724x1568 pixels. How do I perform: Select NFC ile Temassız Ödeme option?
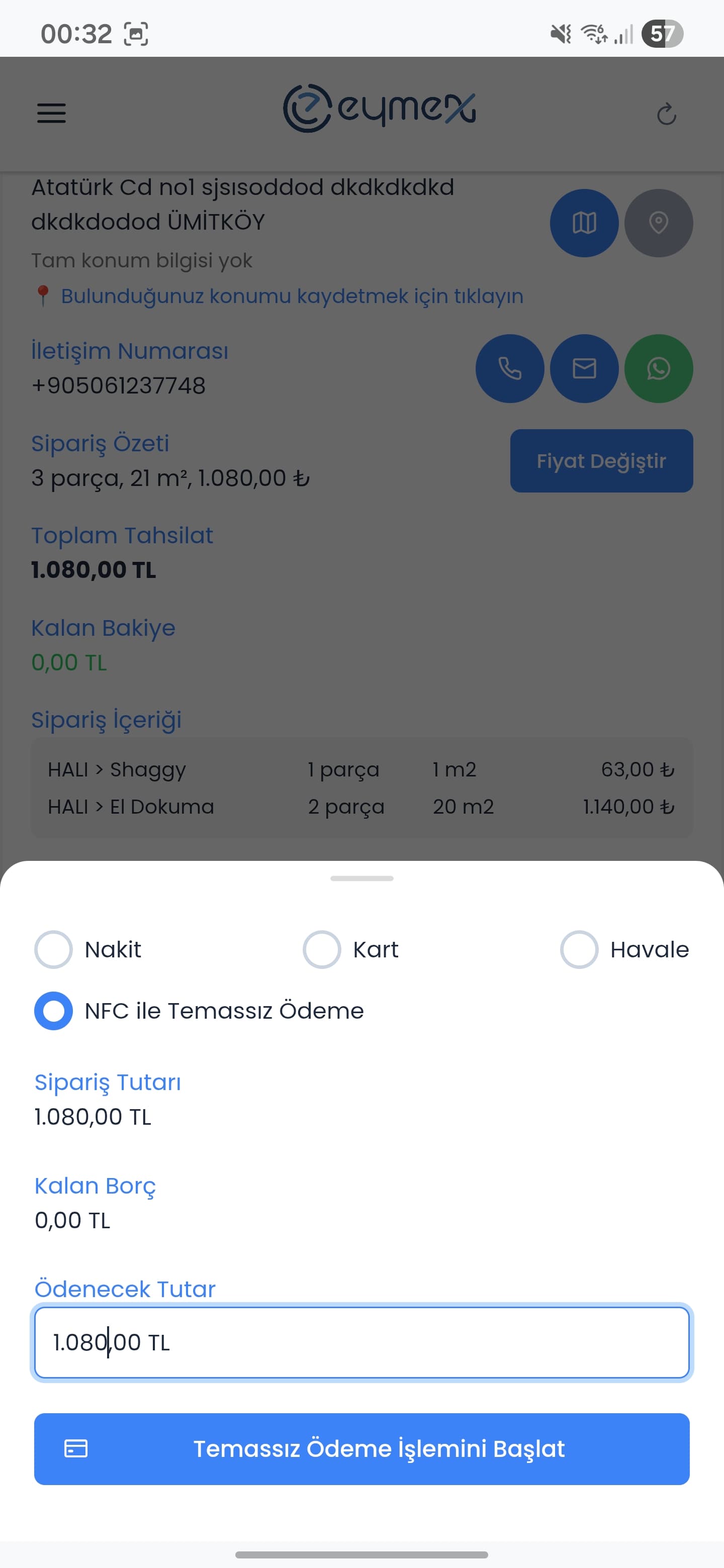click(53, 1011)
